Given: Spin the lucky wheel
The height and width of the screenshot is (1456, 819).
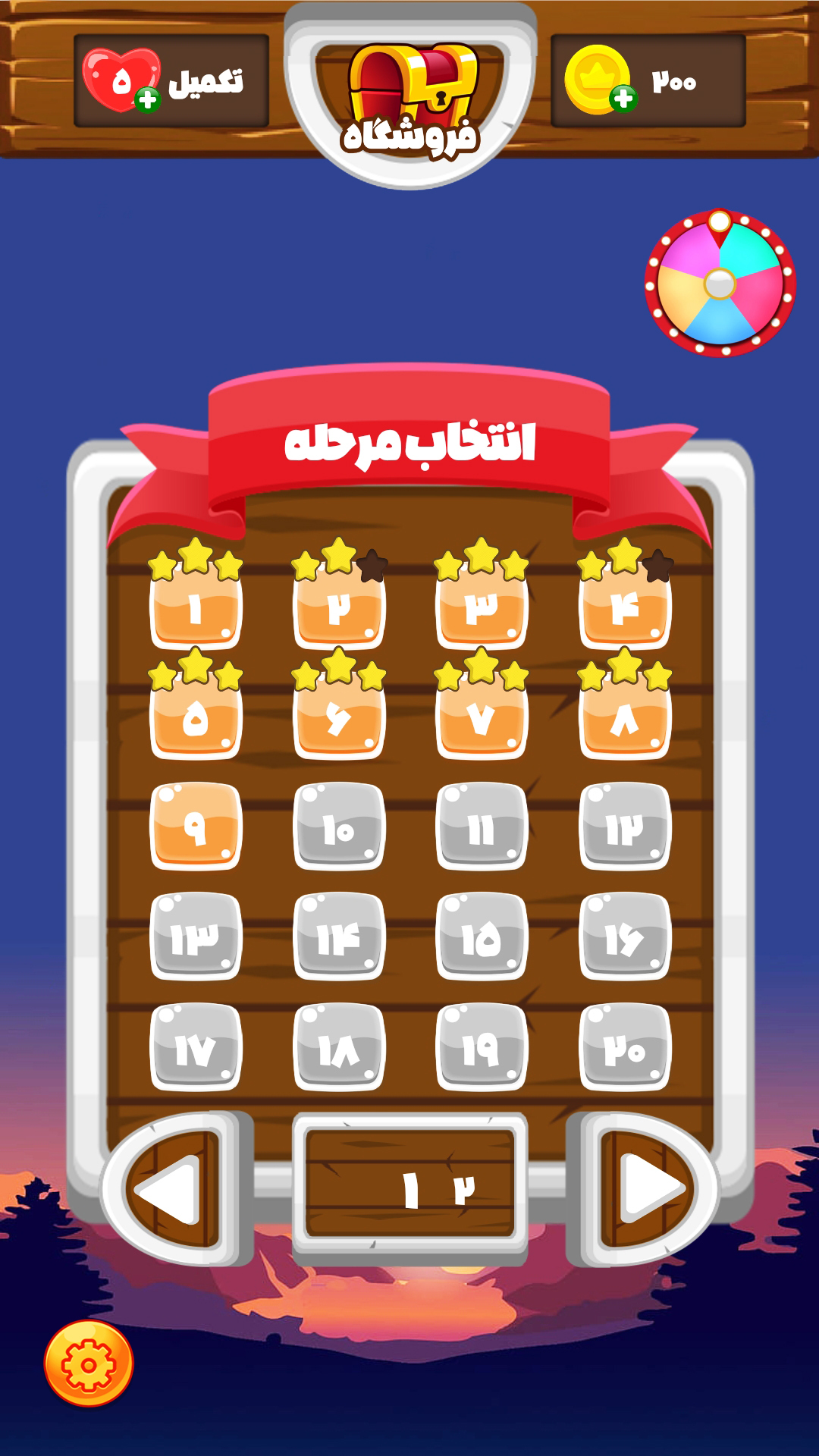Looking at the screenshot, I should (720, 284).
